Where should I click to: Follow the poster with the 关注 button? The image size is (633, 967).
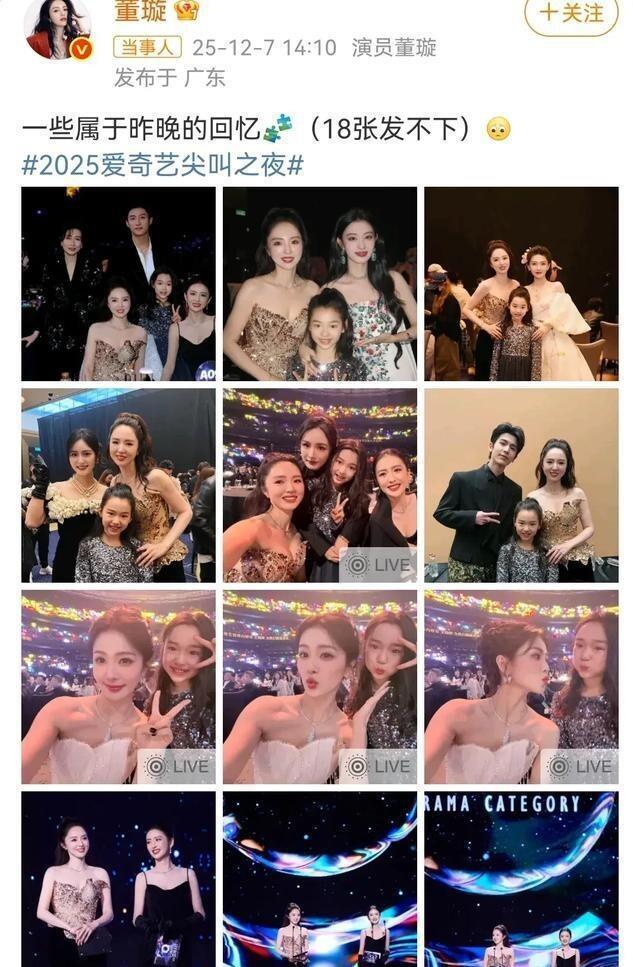[x=572, y=13]
